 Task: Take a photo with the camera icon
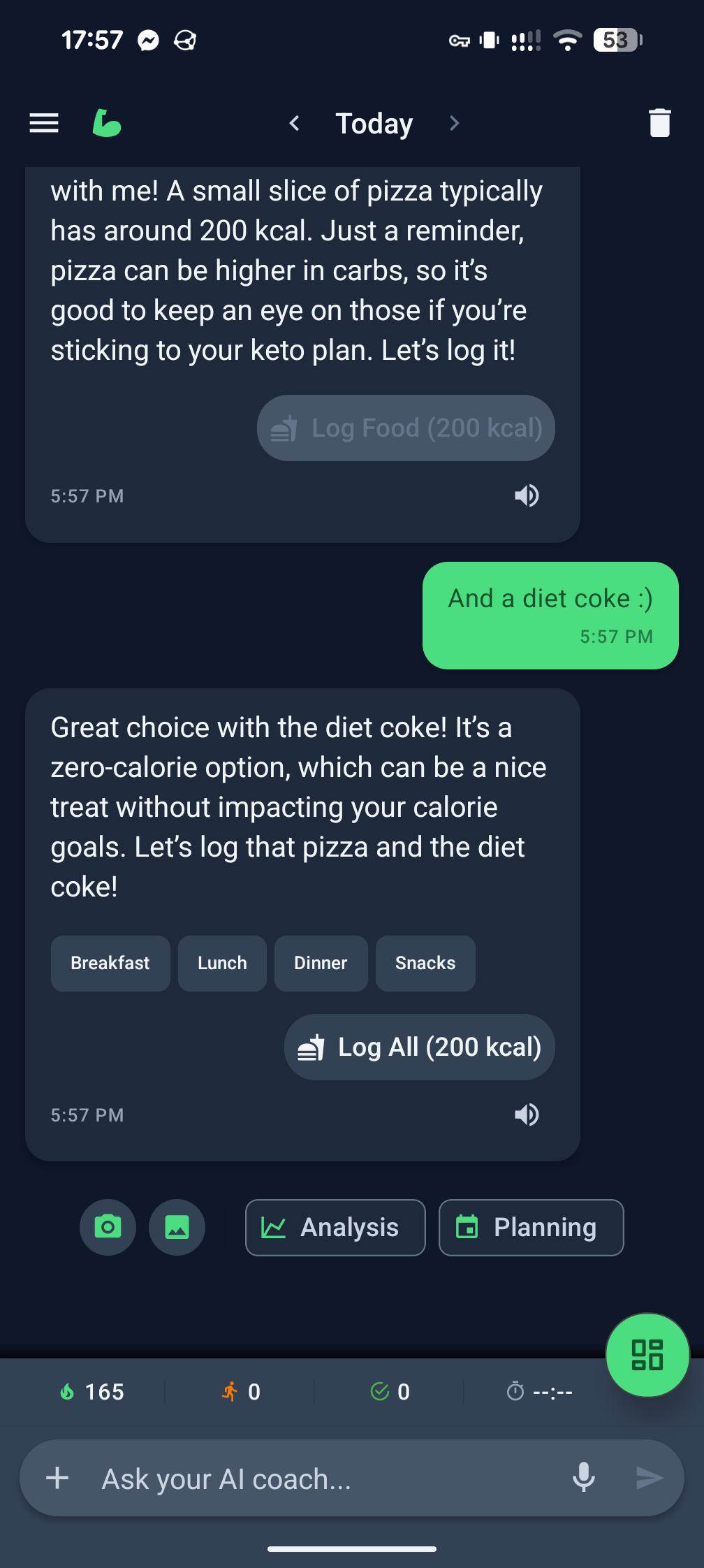tap(107, 1227)
